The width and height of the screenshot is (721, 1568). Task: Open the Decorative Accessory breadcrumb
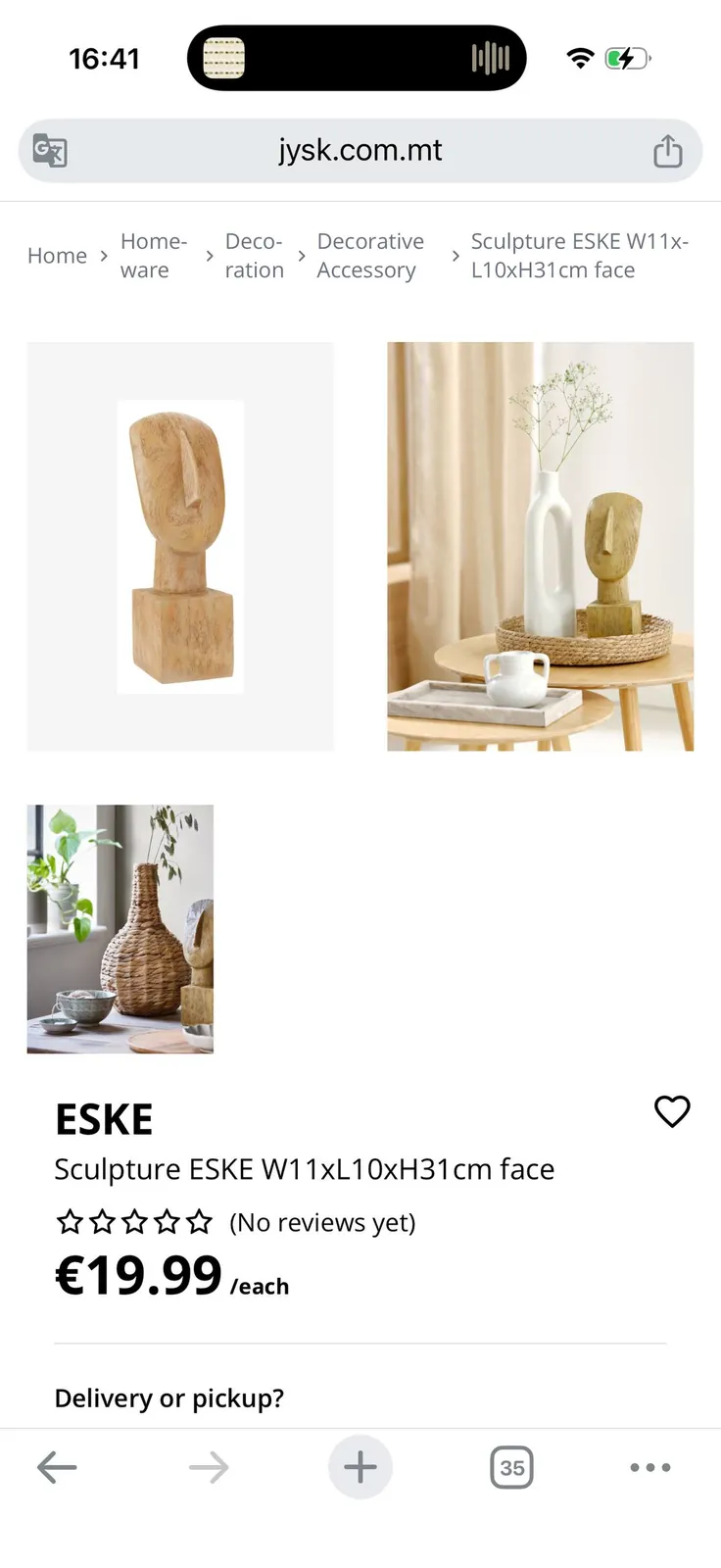click(x=370, y=256)
